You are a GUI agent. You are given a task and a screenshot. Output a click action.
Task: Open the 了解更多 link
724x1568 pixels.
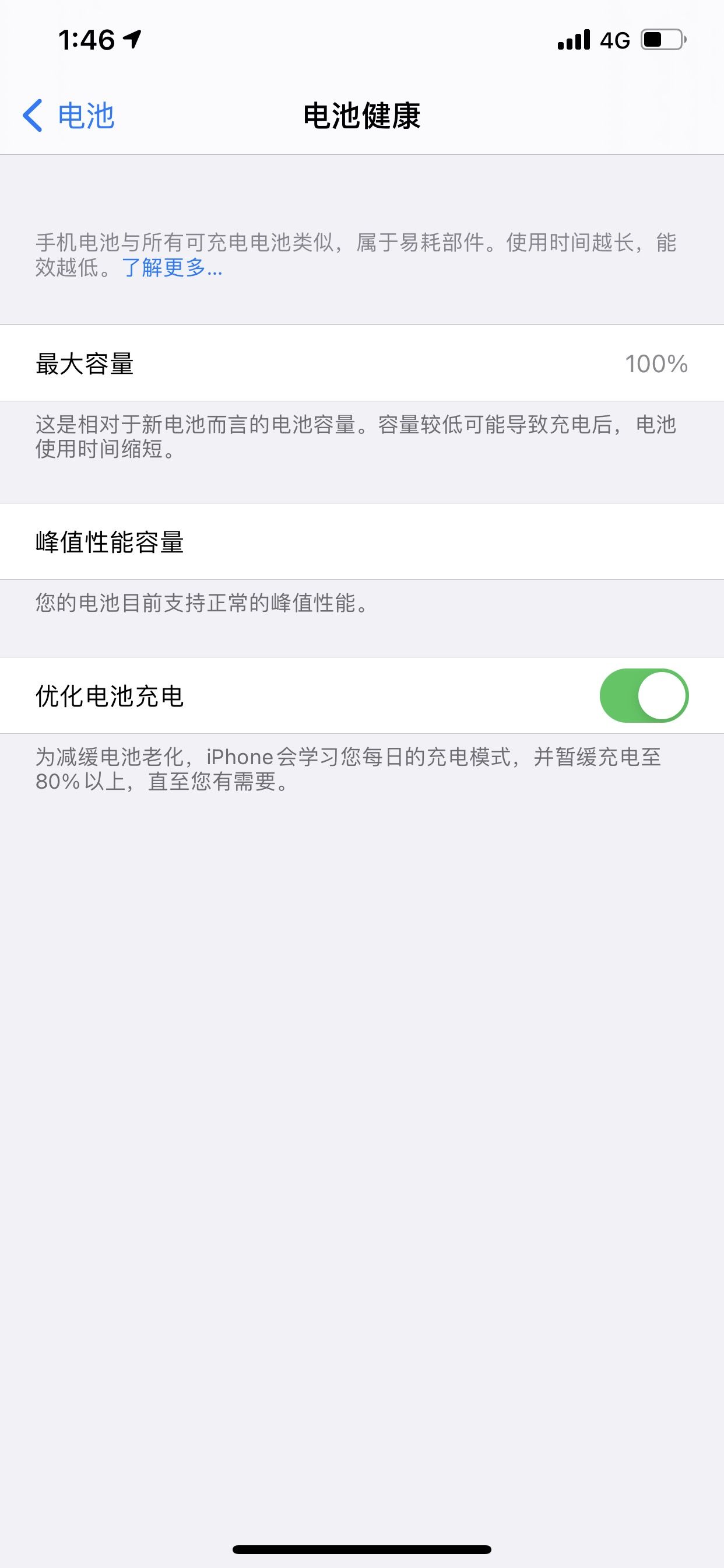click(x=172, y=267)
